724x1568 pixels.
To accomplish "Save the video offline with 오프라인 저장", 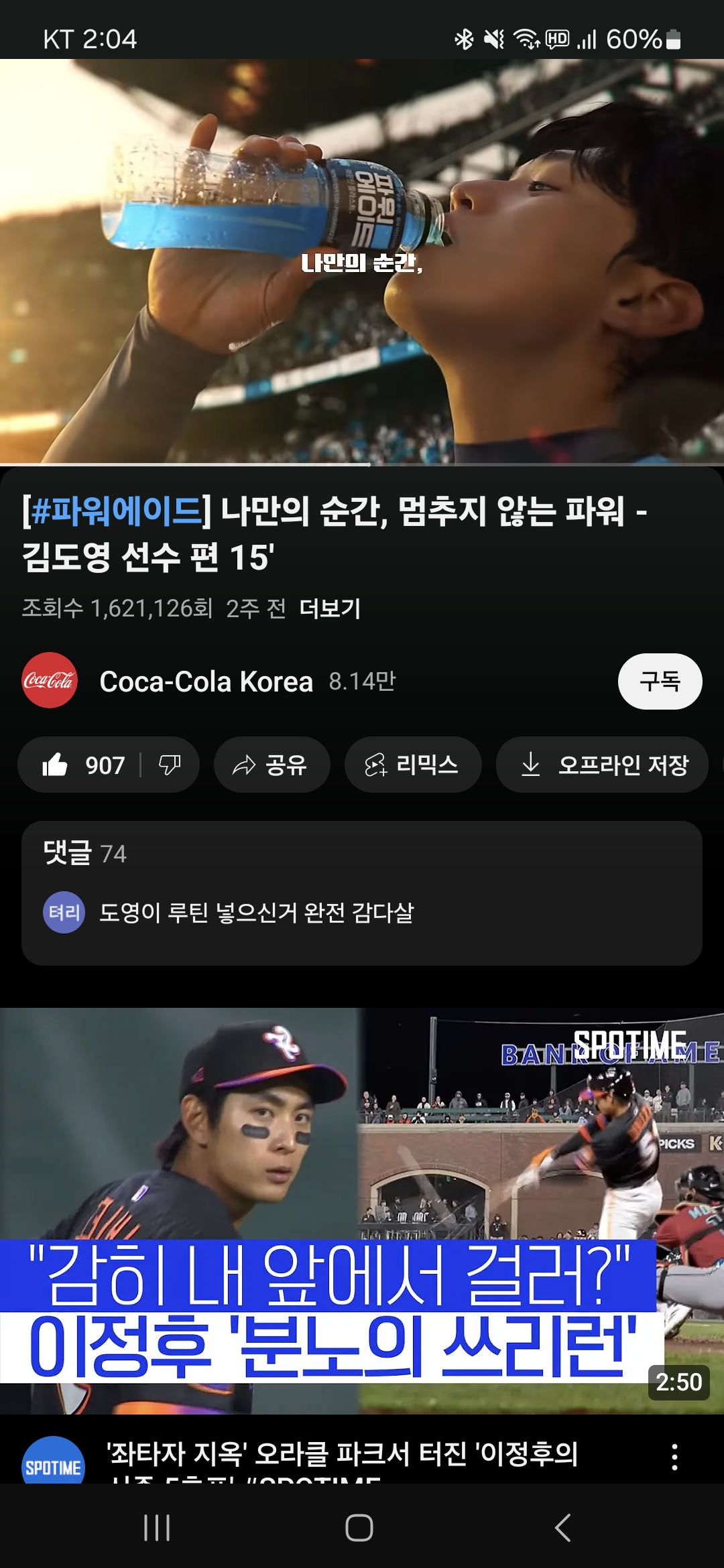I will (x=602, y=765).
